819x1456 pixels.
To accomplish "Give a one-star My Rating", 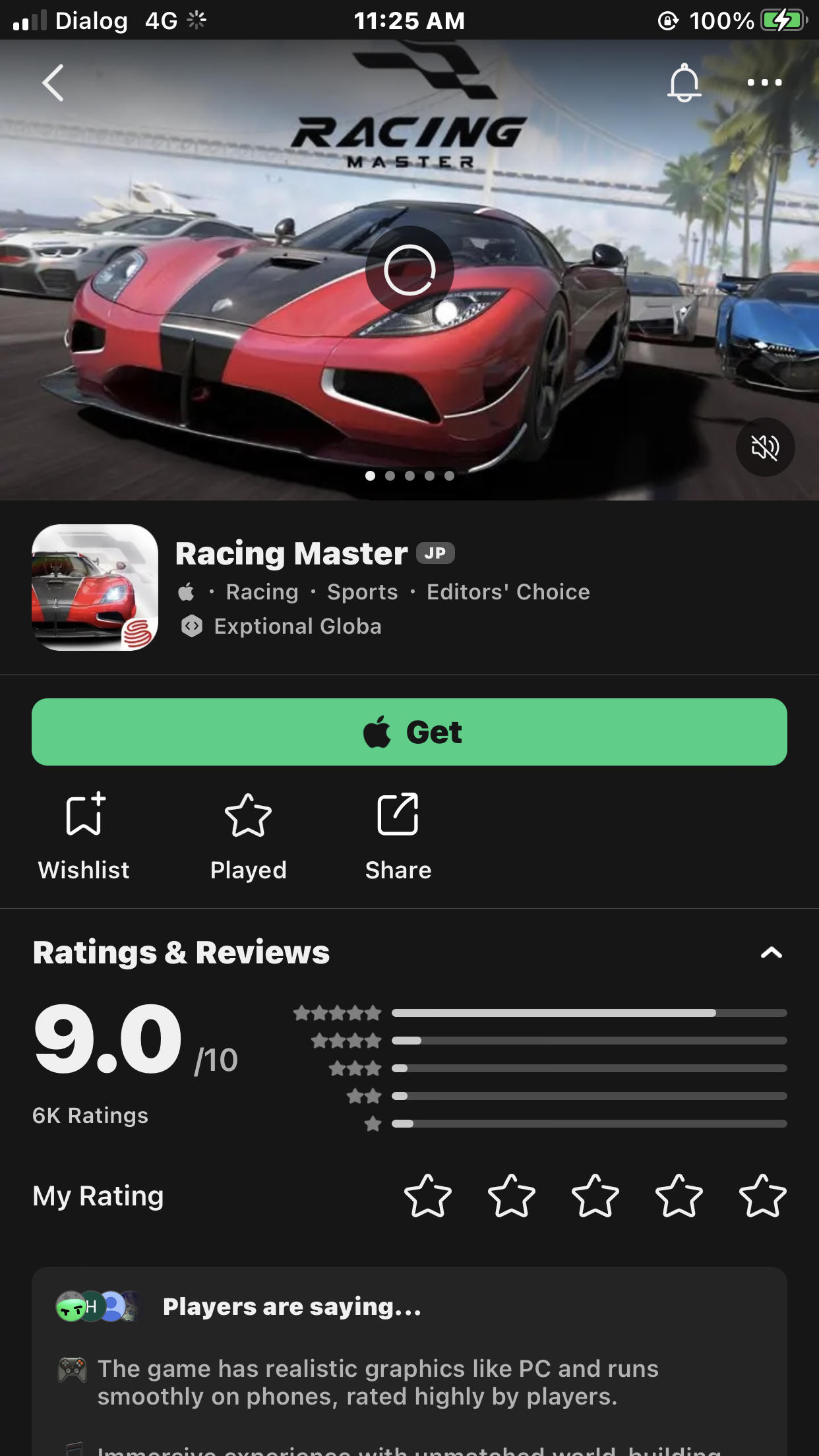I will click(x=428, y=1196).
